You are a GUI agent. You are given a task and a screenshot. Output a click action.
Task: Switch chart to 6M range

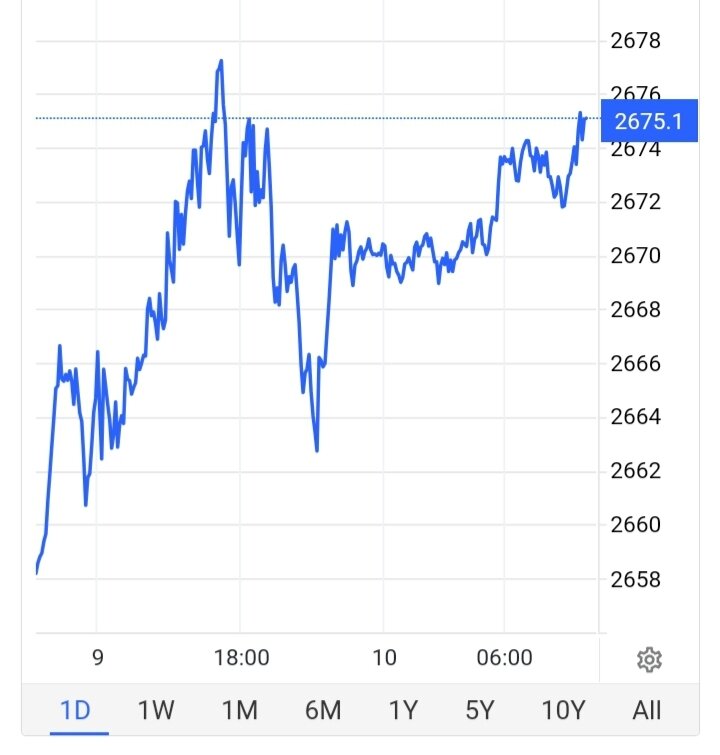(x=322, y=711)
